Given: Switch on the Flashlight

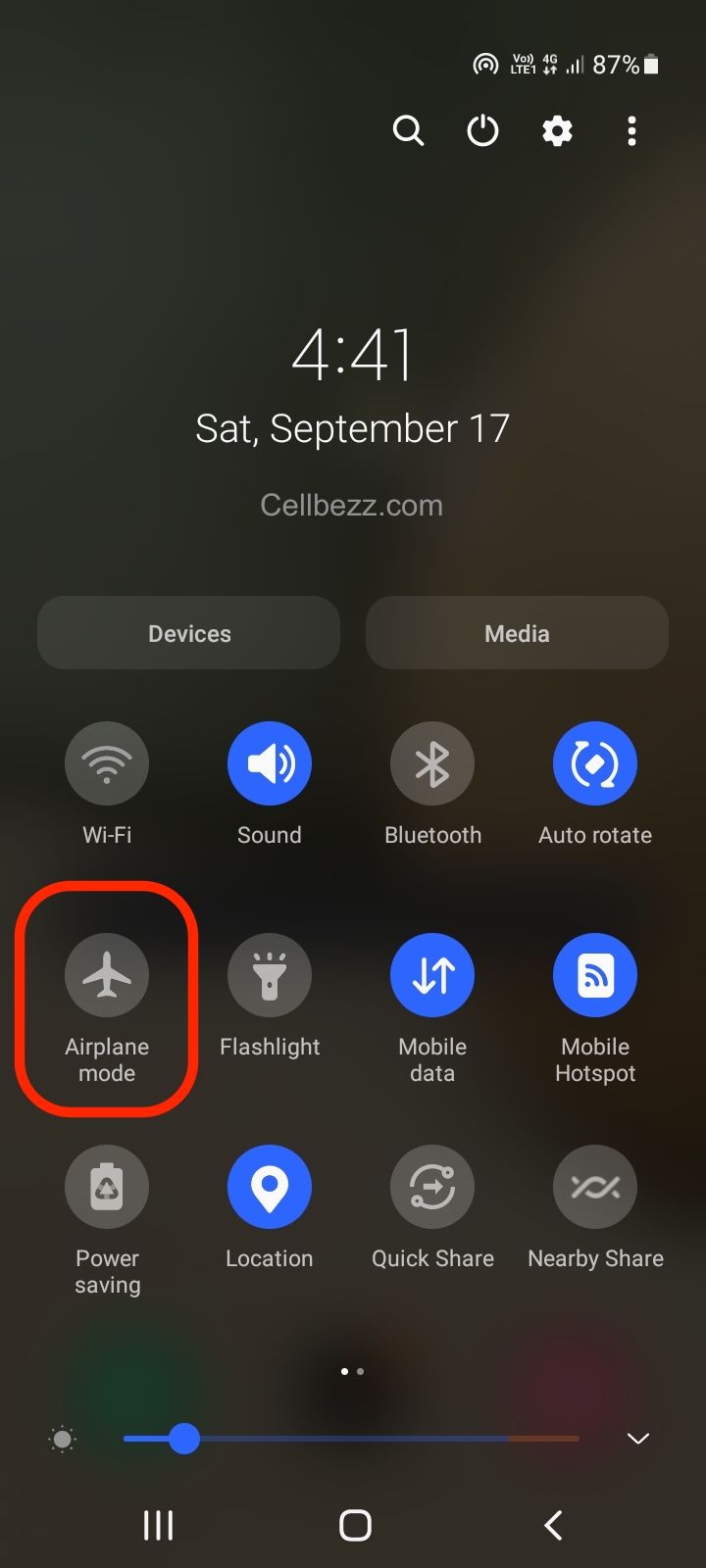Looking at the screenshot, I should [x=270, y=975].
